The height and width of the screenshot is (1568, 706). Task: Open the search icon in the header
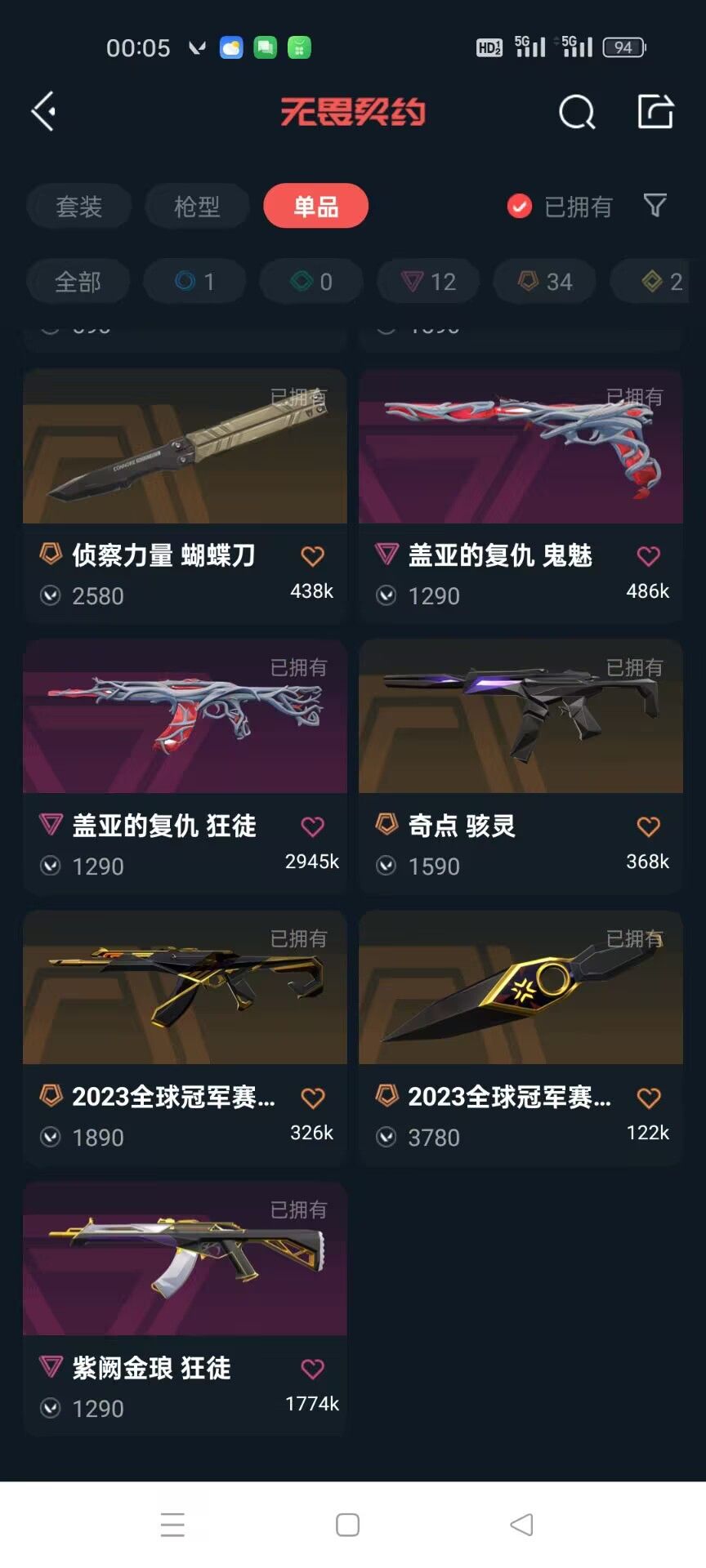577,112
